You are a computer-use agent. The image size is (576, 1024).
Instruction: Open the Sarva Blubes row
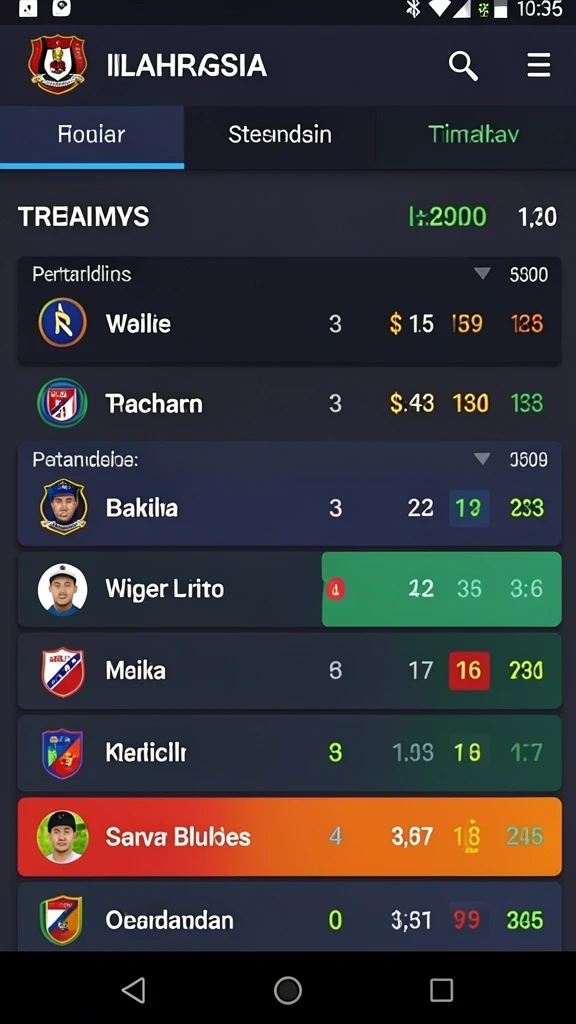(289, 837)
